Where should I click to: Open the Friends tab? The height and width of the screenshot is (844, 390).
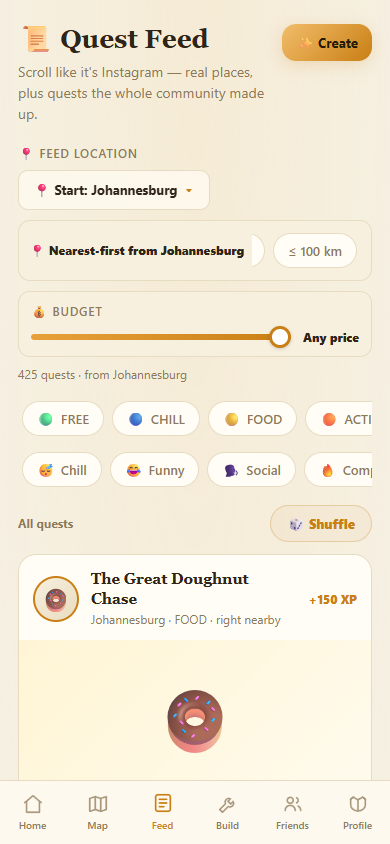292,813
